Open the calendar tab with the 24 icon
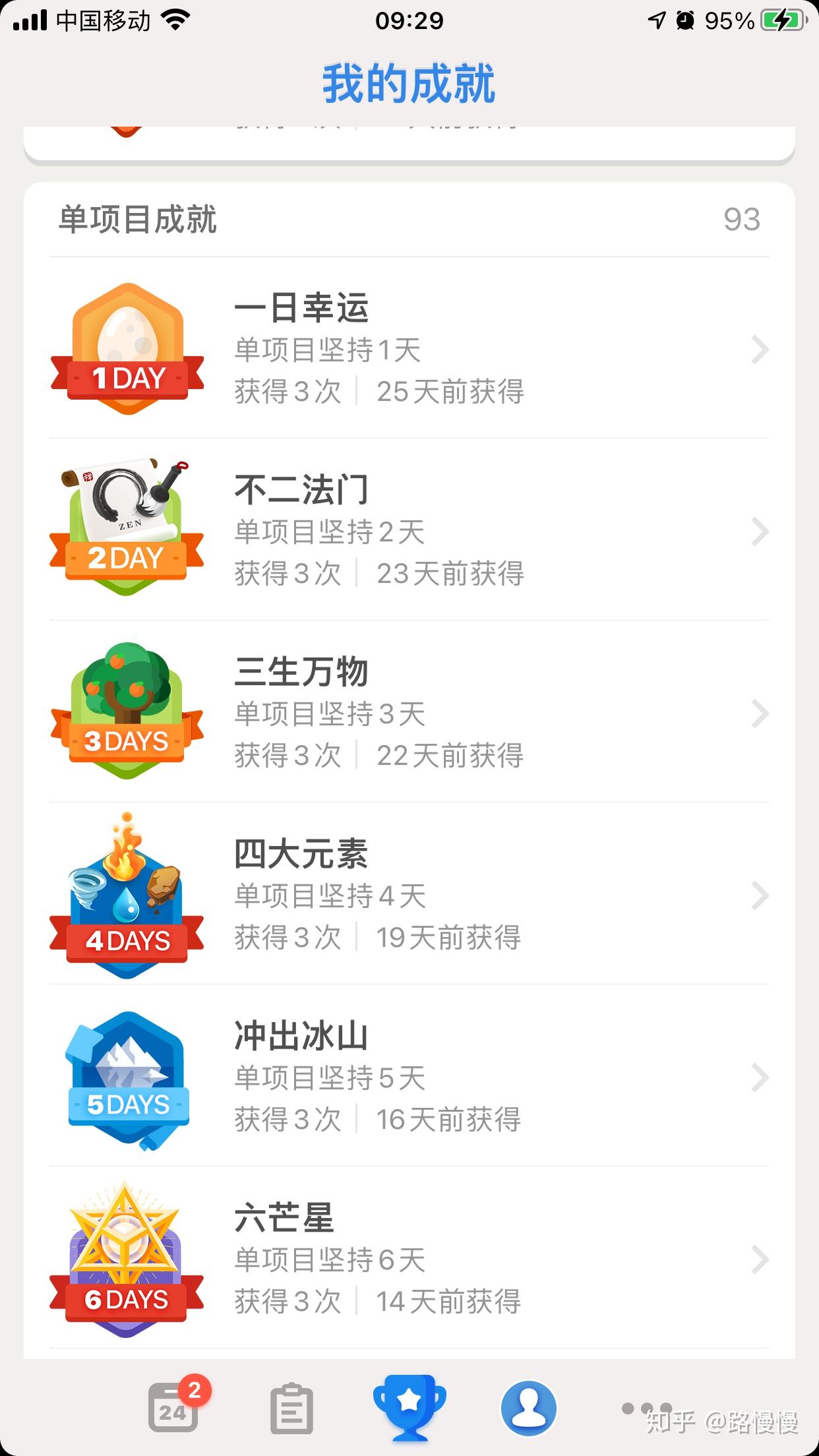Screen dimensions: 819x1456 pos(173,1409)
